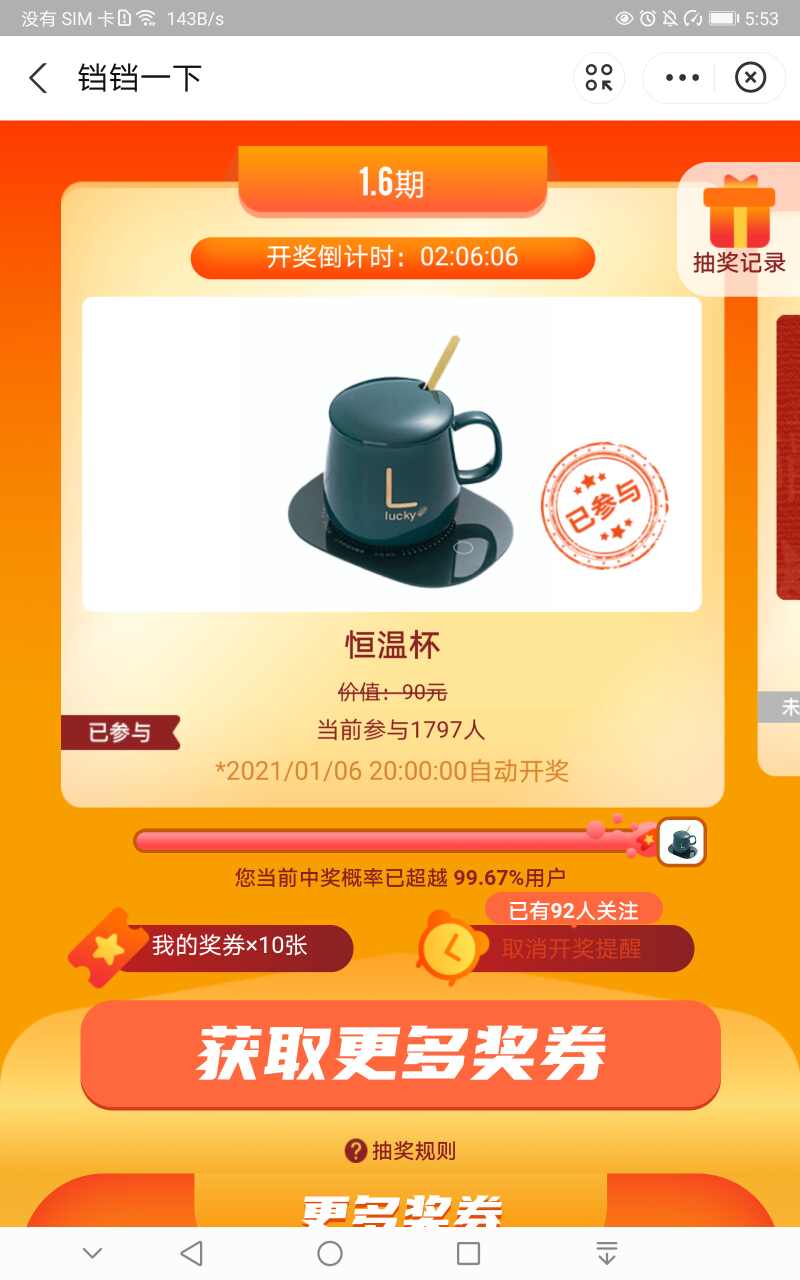Open 抽奖规则 lottery rules

tap(400, 1151)
